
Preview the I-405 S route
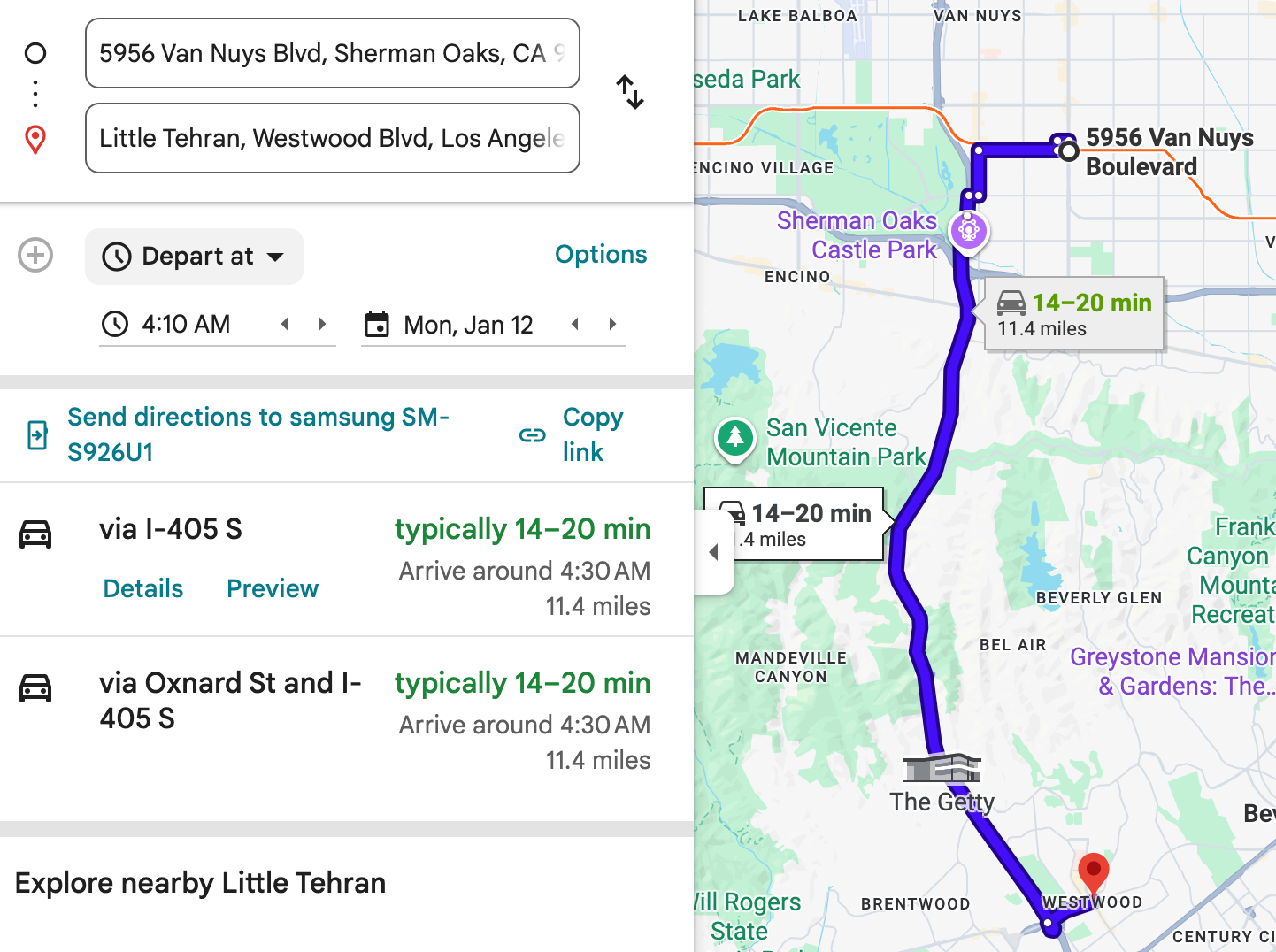tap(272, 588)
